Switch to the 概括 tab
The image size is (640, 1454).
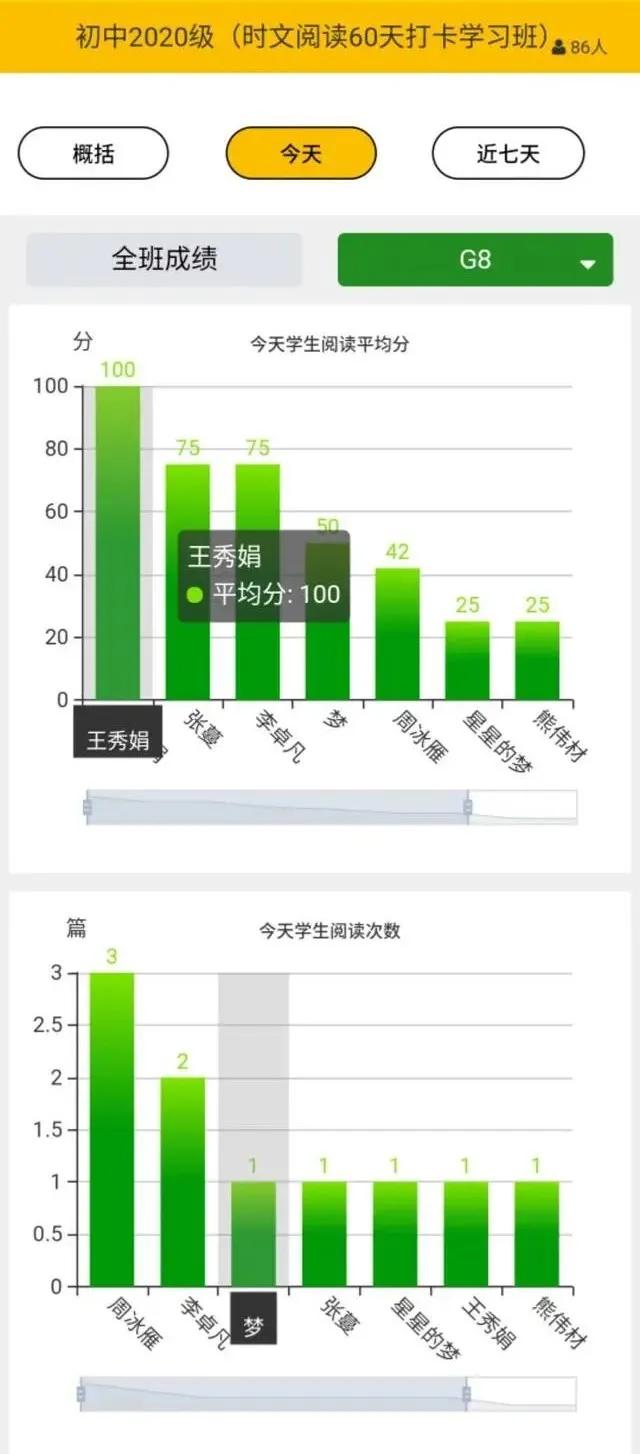tap(93, 153)
